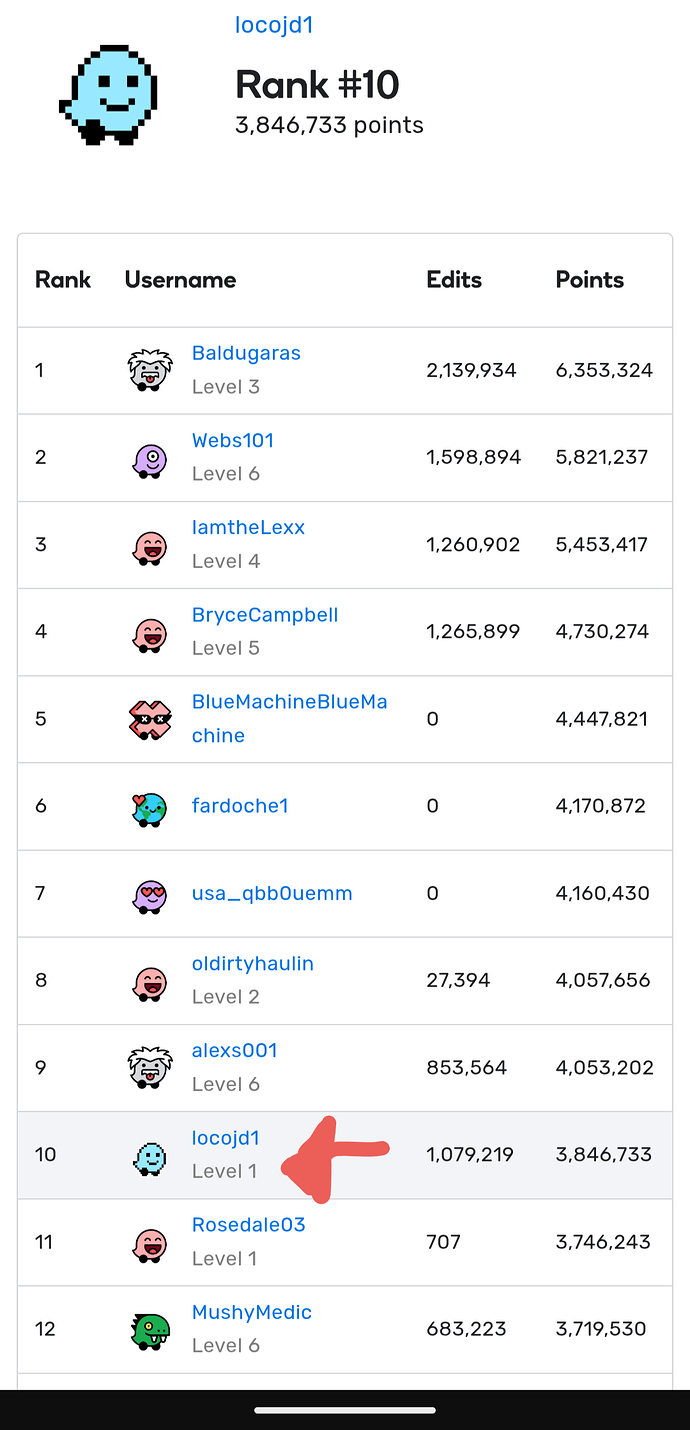View Webs101's profile

coord(233,440)
